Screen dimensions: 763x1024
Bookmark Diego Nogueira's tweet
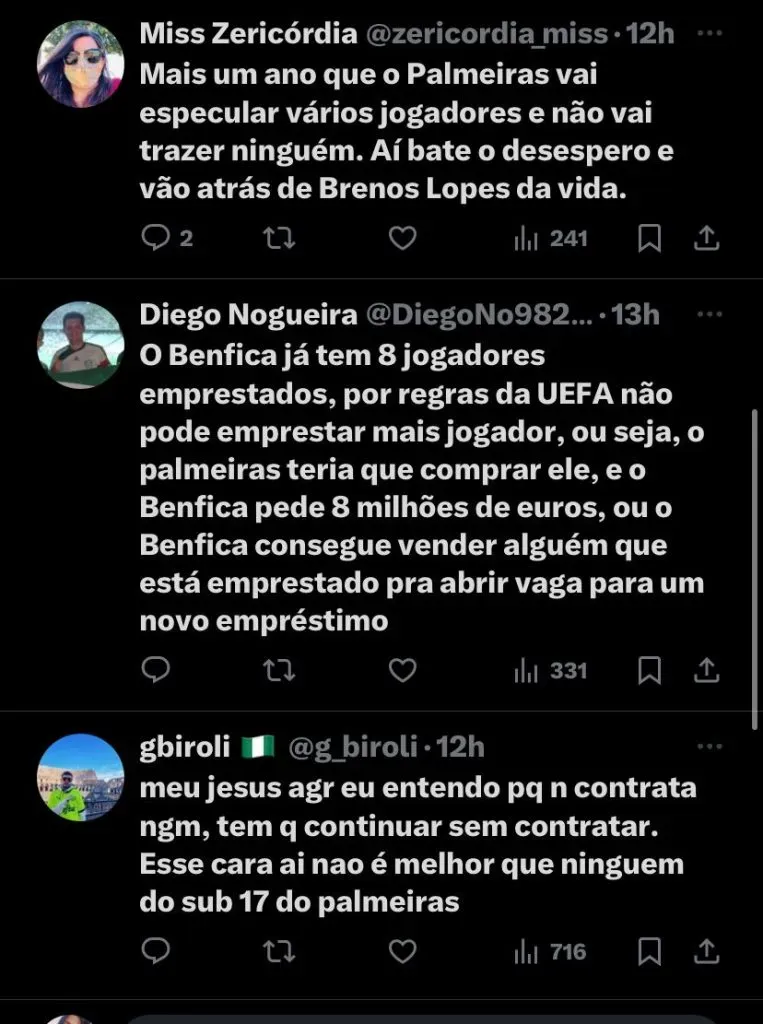[650, 669]
